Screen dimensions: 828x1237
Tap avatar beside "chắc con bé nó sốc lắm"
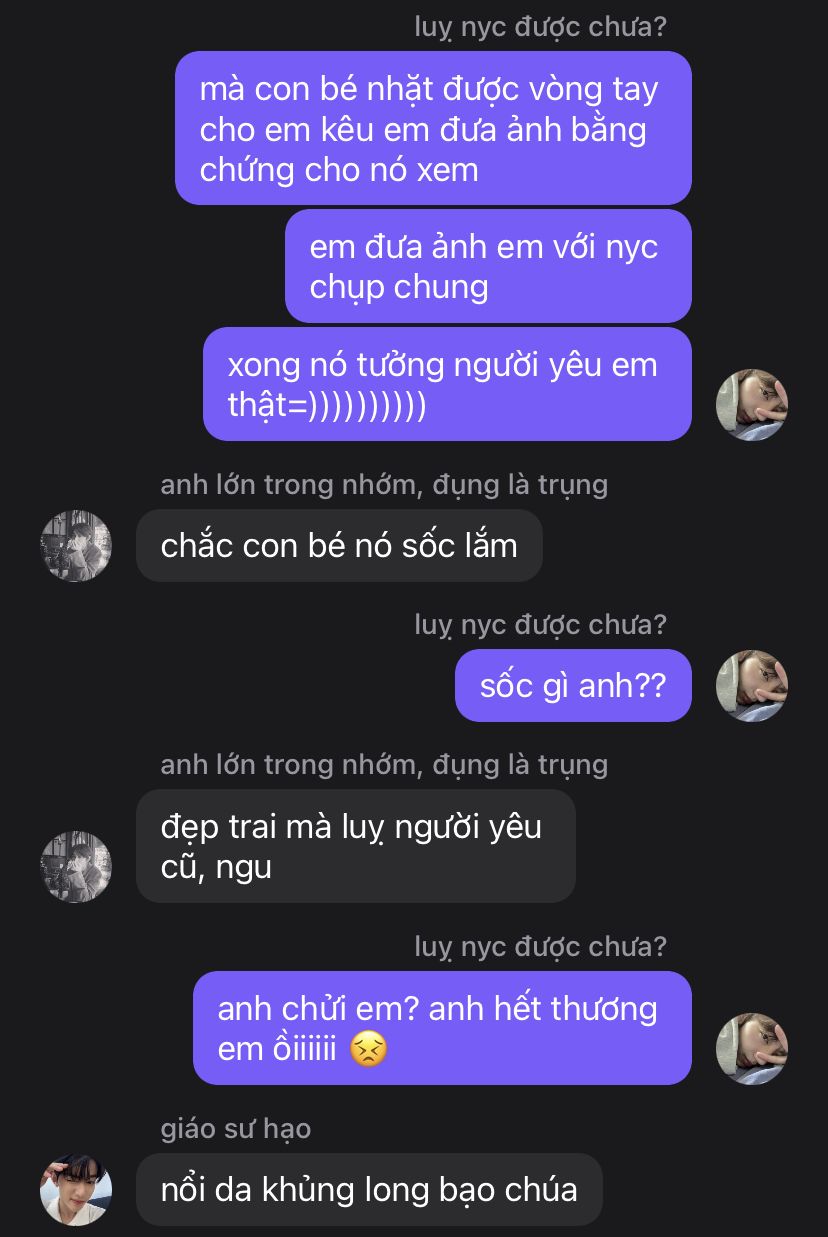point(76,546)
